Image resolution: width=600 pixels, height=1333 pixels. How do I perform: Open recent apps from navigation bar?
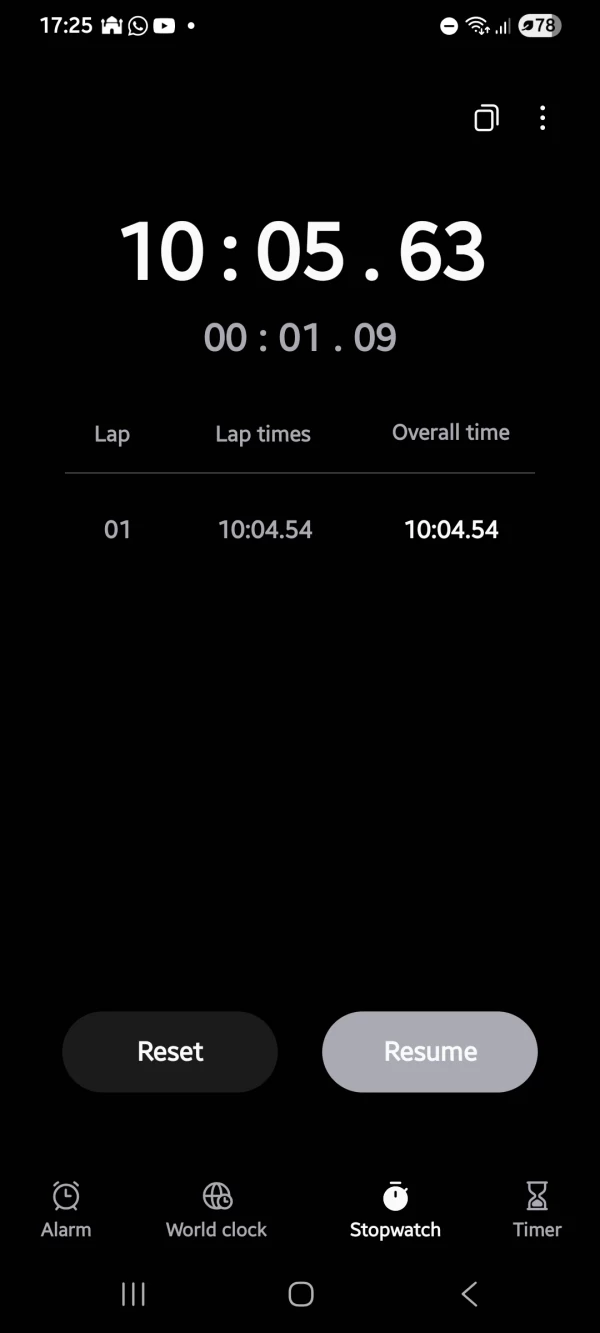pyautogui.click(x=133, y=1294)
